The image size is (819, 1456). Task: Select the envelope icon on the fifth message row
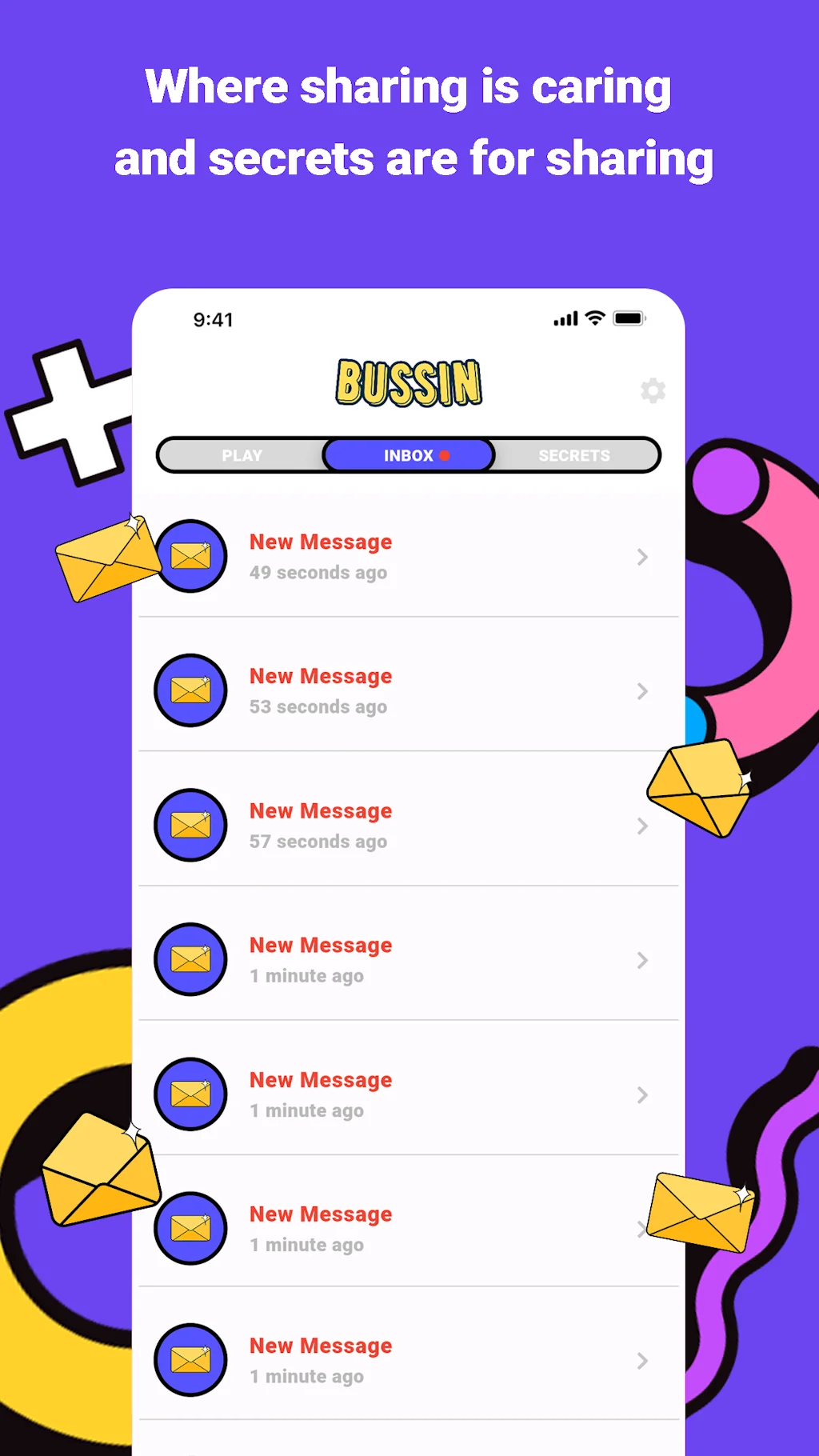pyautogui.click(x=190, y=1094)
